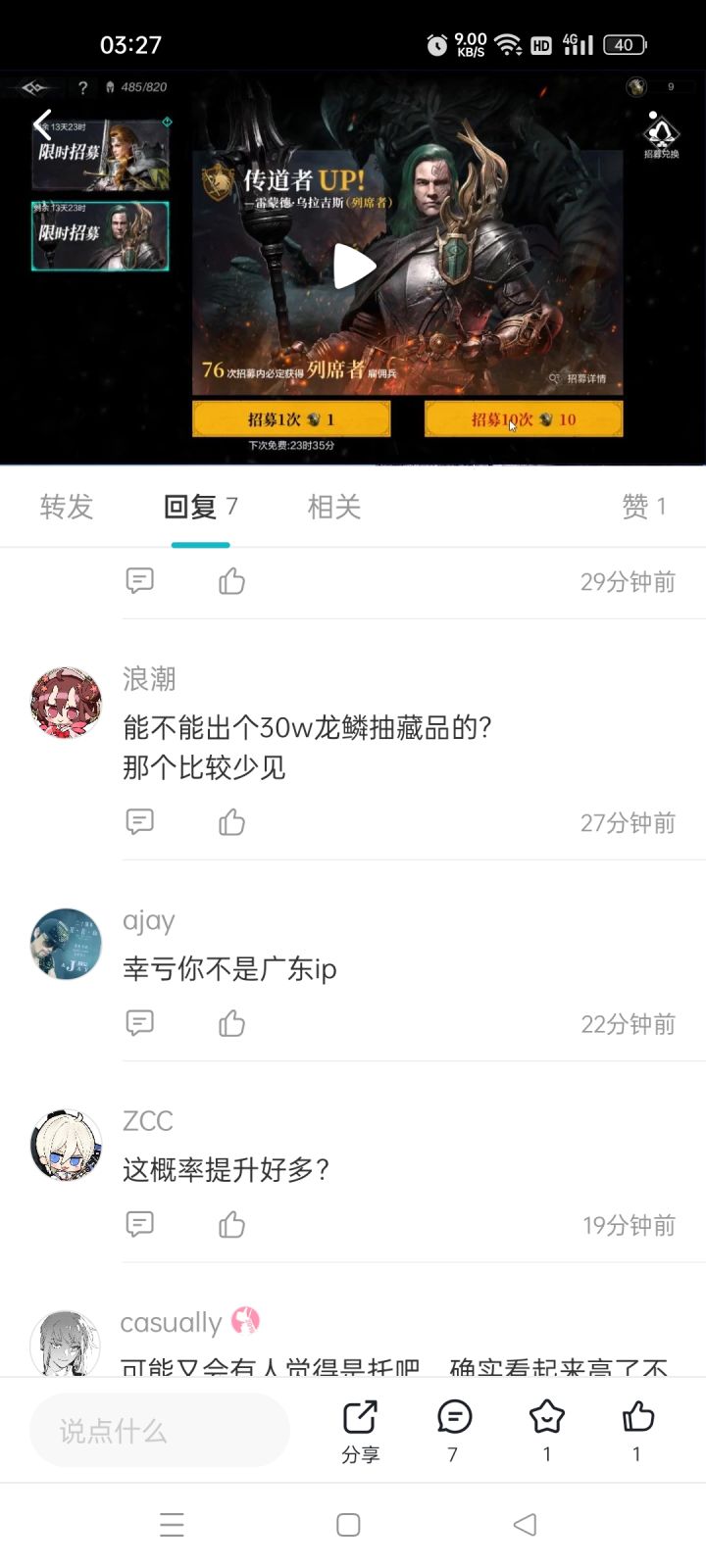Select the second 限时招募 banner thumbnail
Screen dimensions: 706x1568
pyautogui.click(x=99, y=235)
